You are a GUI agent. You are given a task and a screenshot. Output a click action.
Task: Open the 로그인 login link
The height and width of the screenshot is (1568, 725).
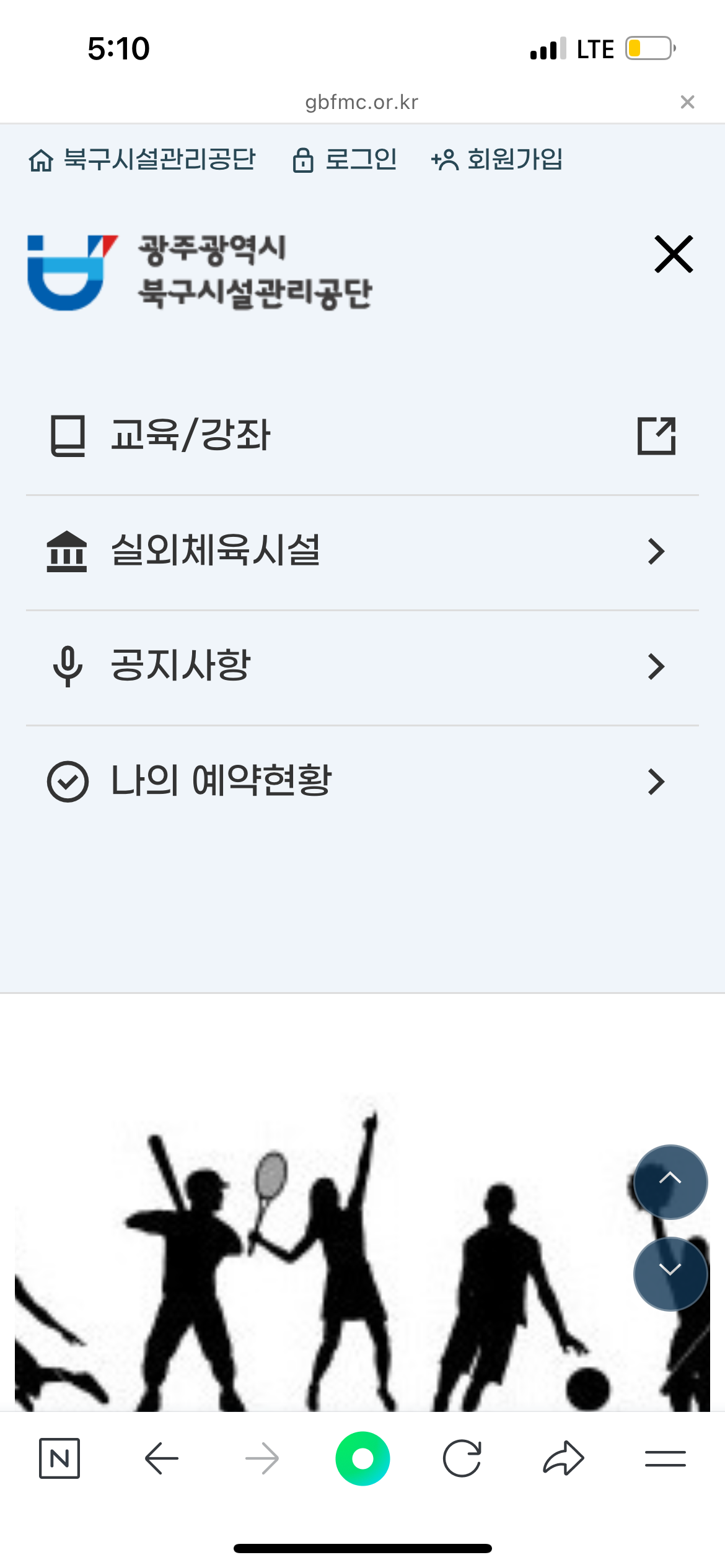345,160
